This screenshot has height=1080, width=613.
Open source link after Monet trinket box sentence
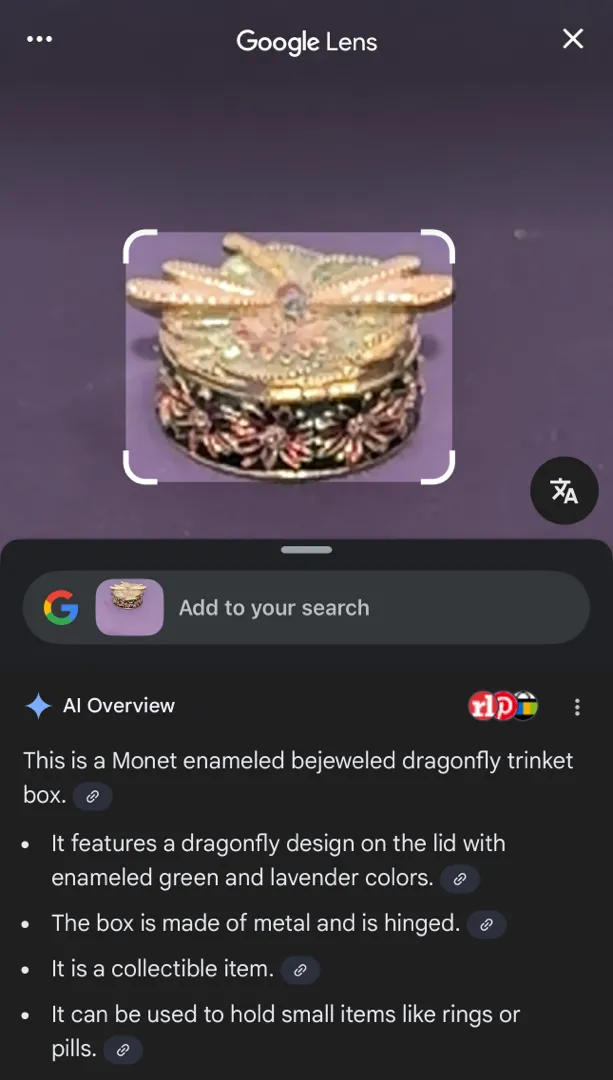tap(92, 797)
